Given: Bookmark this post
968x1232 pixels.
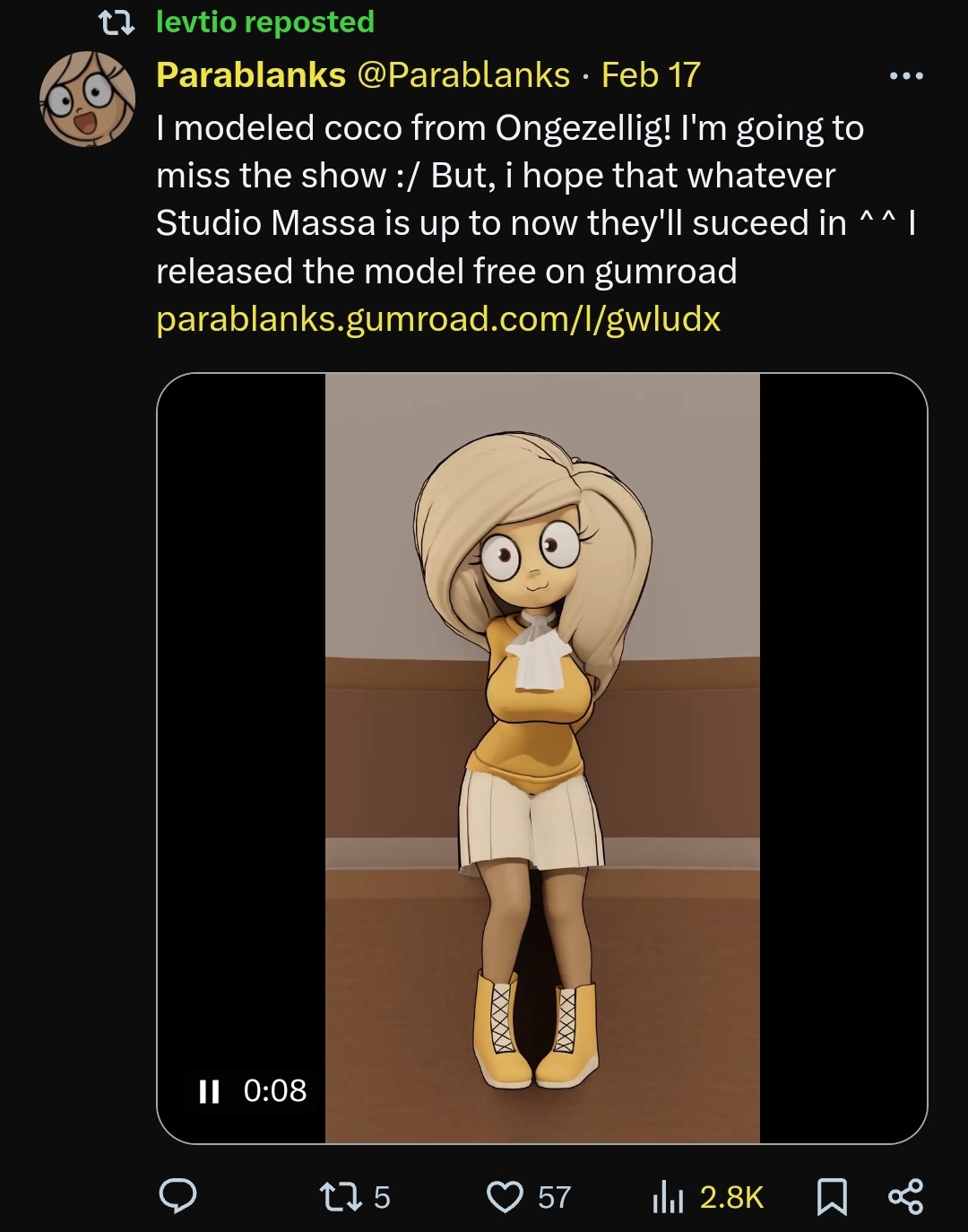Looking at the screenshot, I should point(832,1196).
